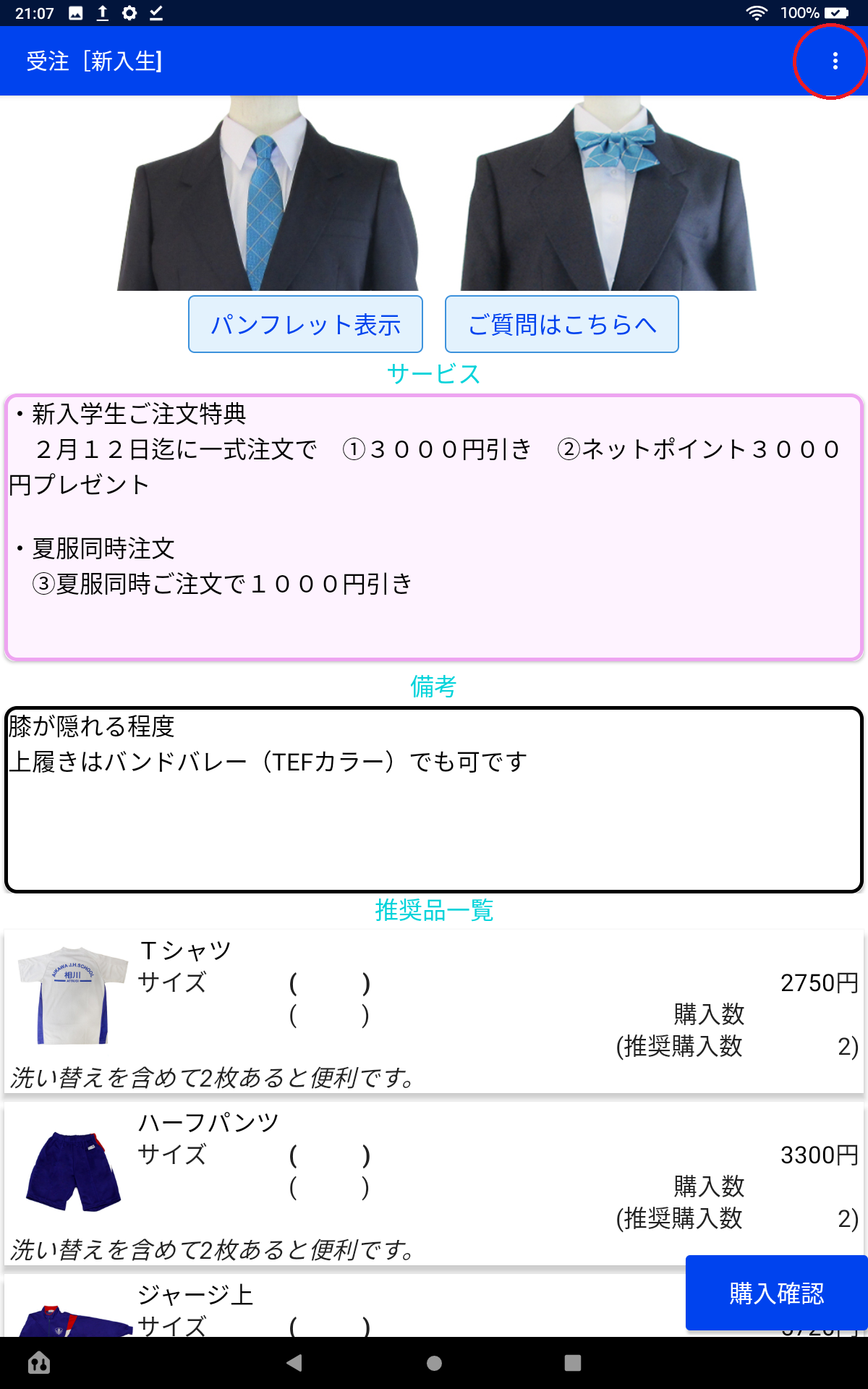Viewport: 868px width, 1389px height.
Task: Go back using system back button
Action: (x=294, y=1363)
